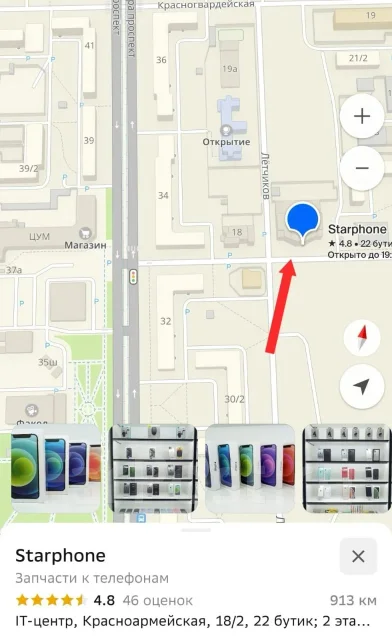Close the Starphone info card
Viewport: 392px width, 640px height.
point(358,556)
